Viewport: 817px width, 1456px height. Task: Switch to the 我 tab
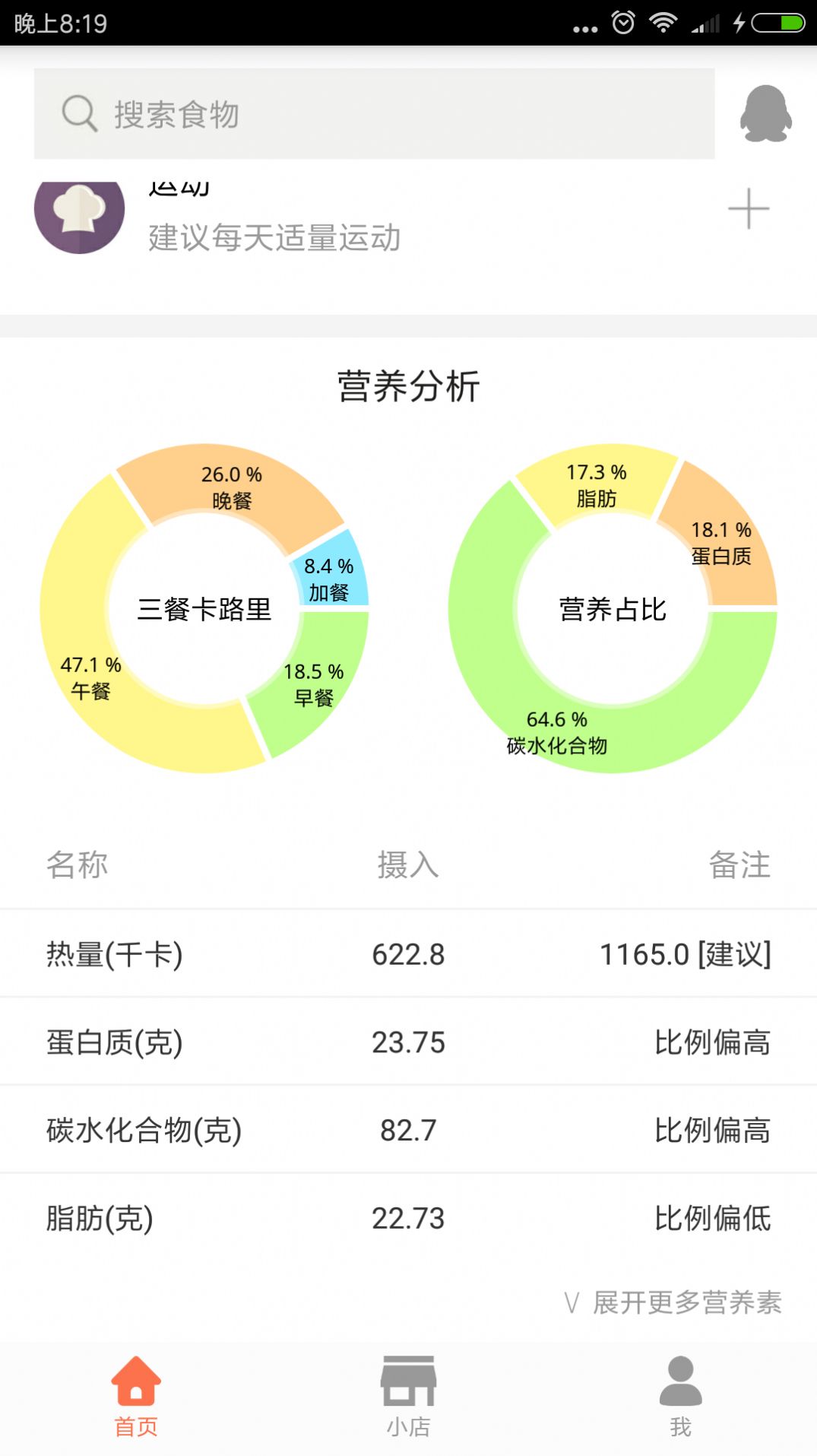coord(680,1403)
